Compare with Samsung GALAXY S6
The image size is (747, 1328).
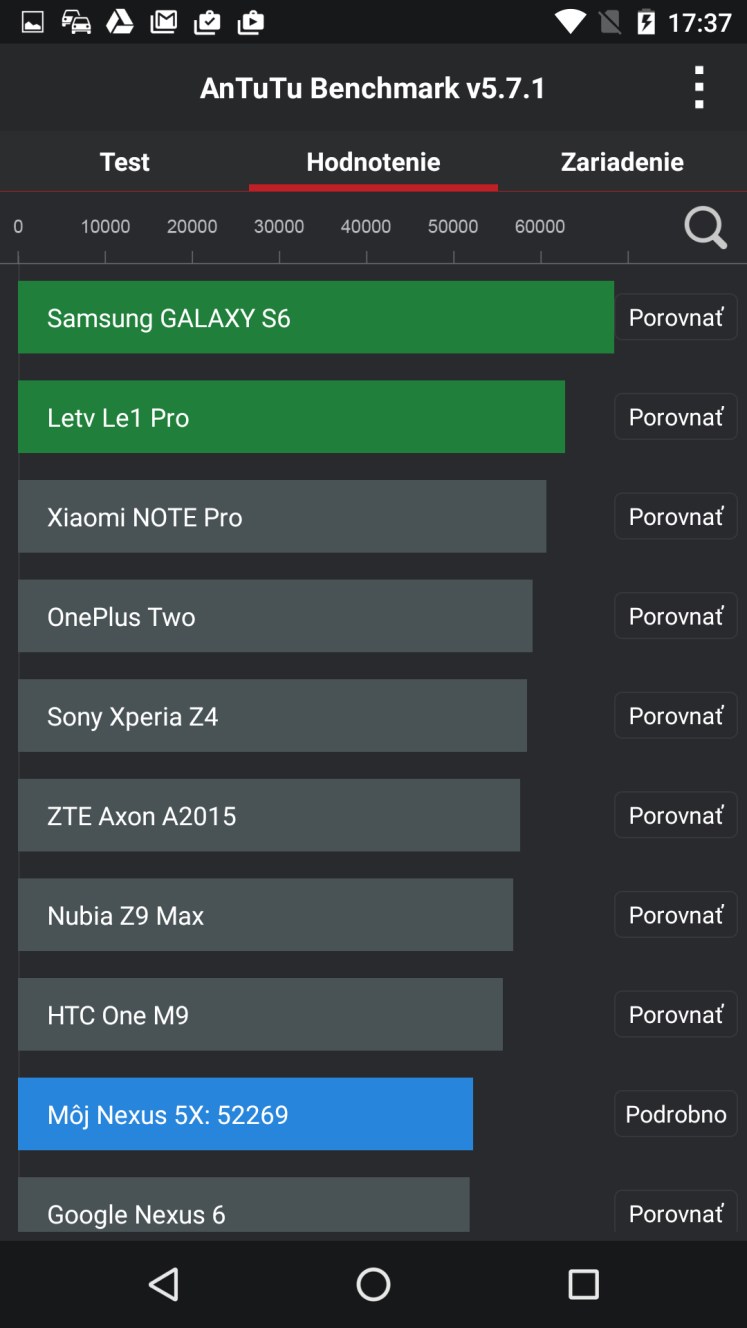[x=676, y=317]
